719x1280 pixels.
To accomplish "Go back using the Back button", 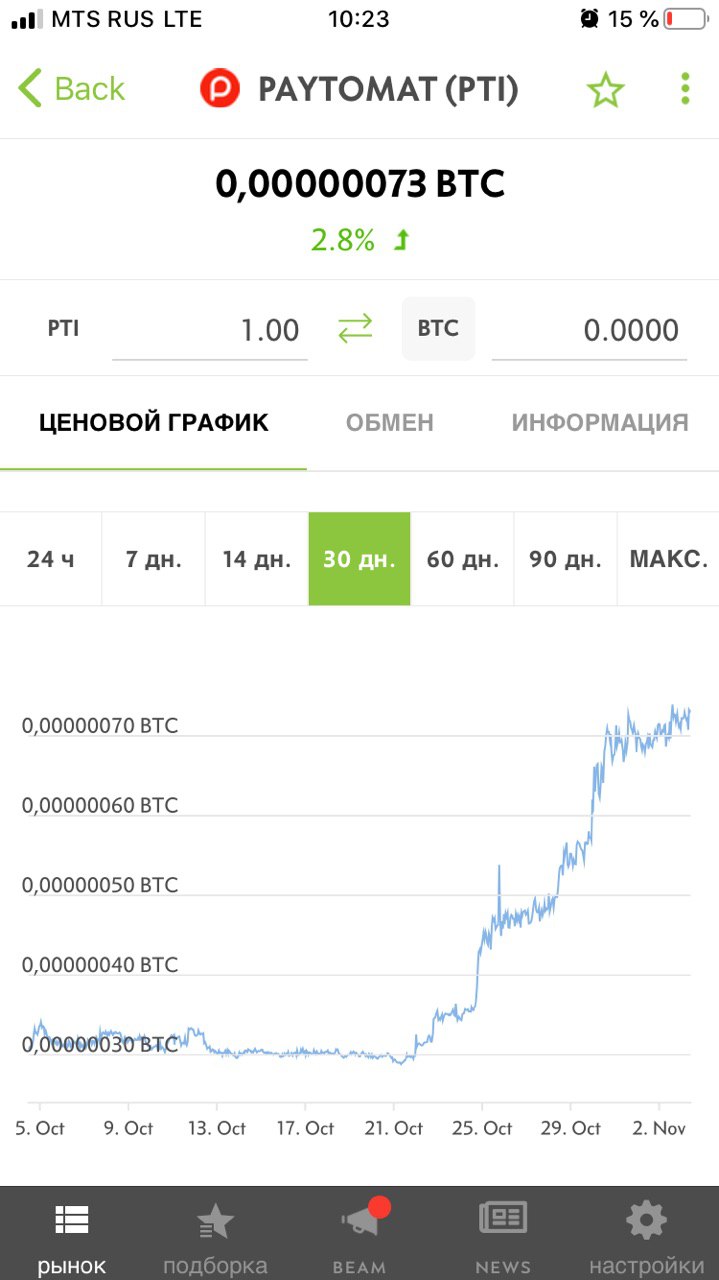I will coord(71,89).
